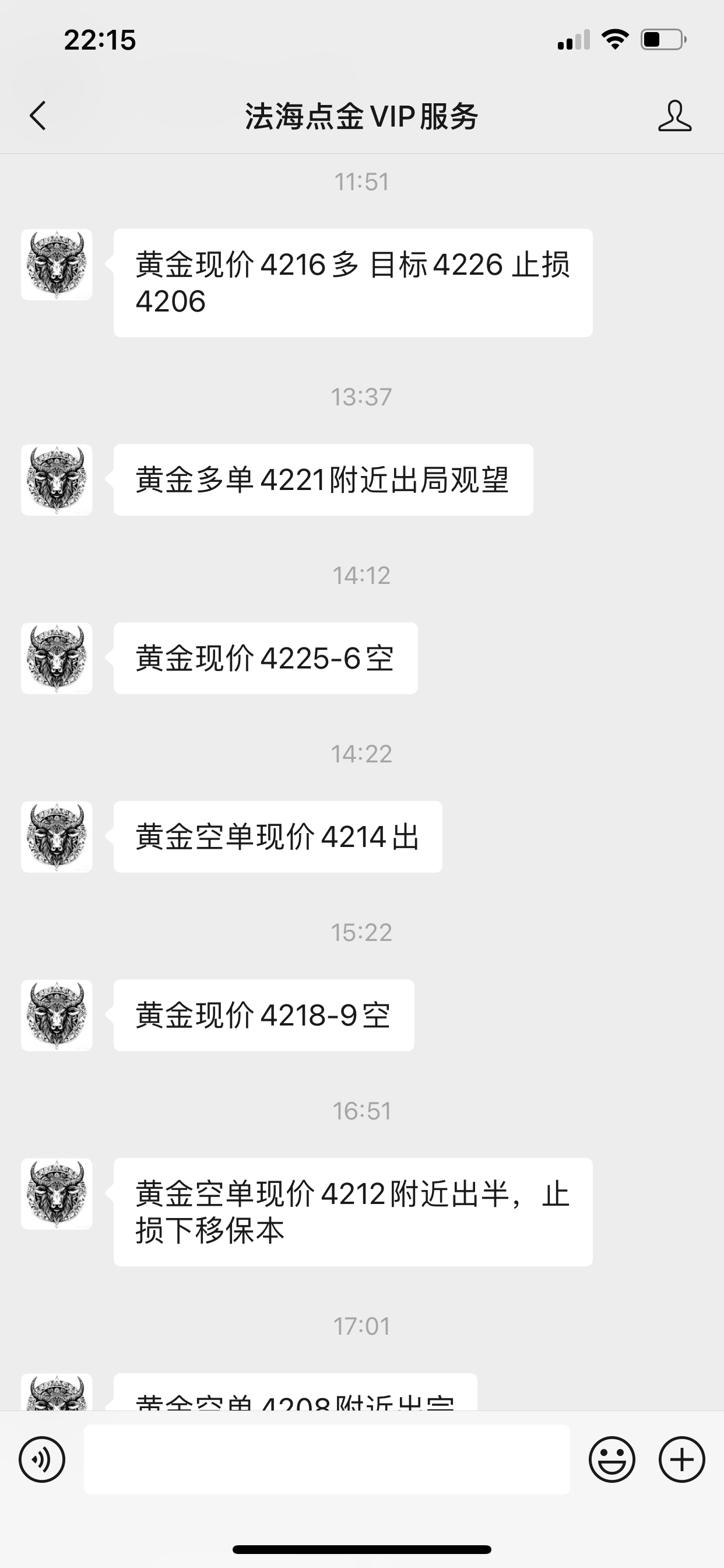The width and height of the screenshot is (724, 1568).
Task: Select the message about 黄金现价 4216 多
Action: pyautogui.click(x=353, y=281)
